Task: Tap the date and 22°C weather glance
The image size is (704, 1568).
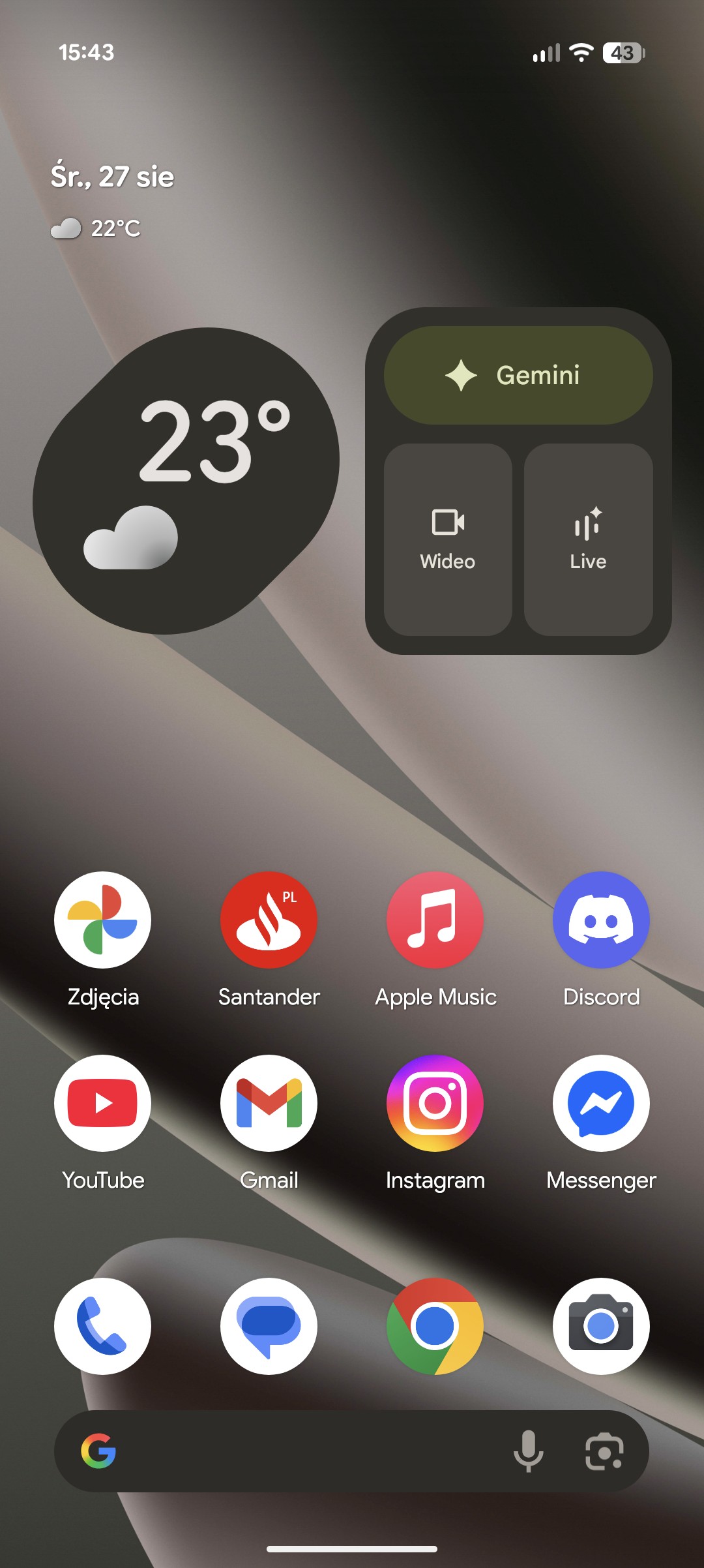Action: pos(112,201)
